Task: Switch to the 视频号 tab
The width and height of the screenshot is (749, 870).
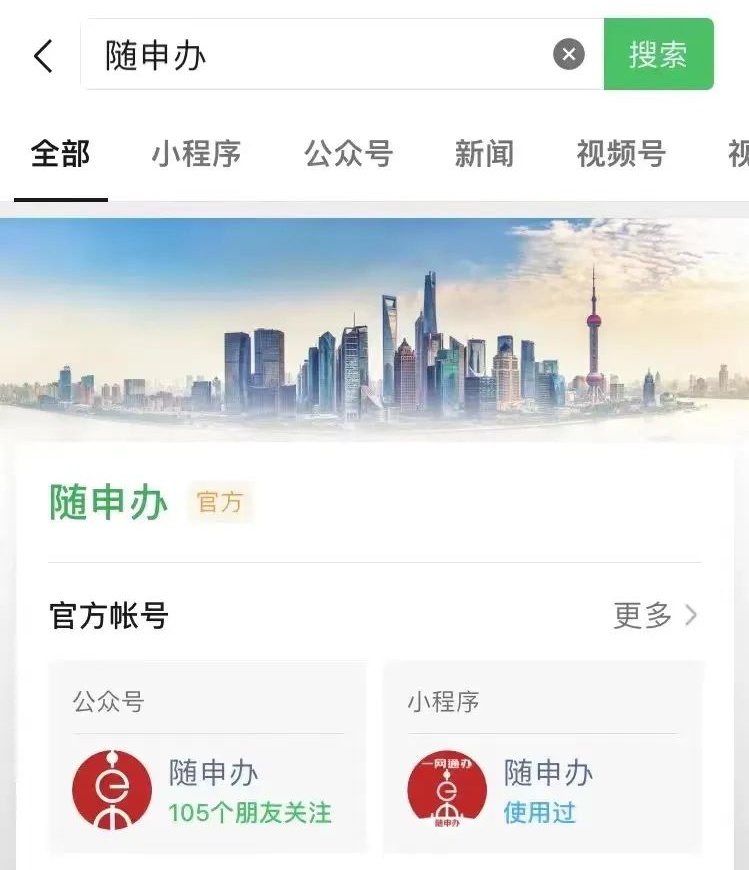Action: pos(620,154)
